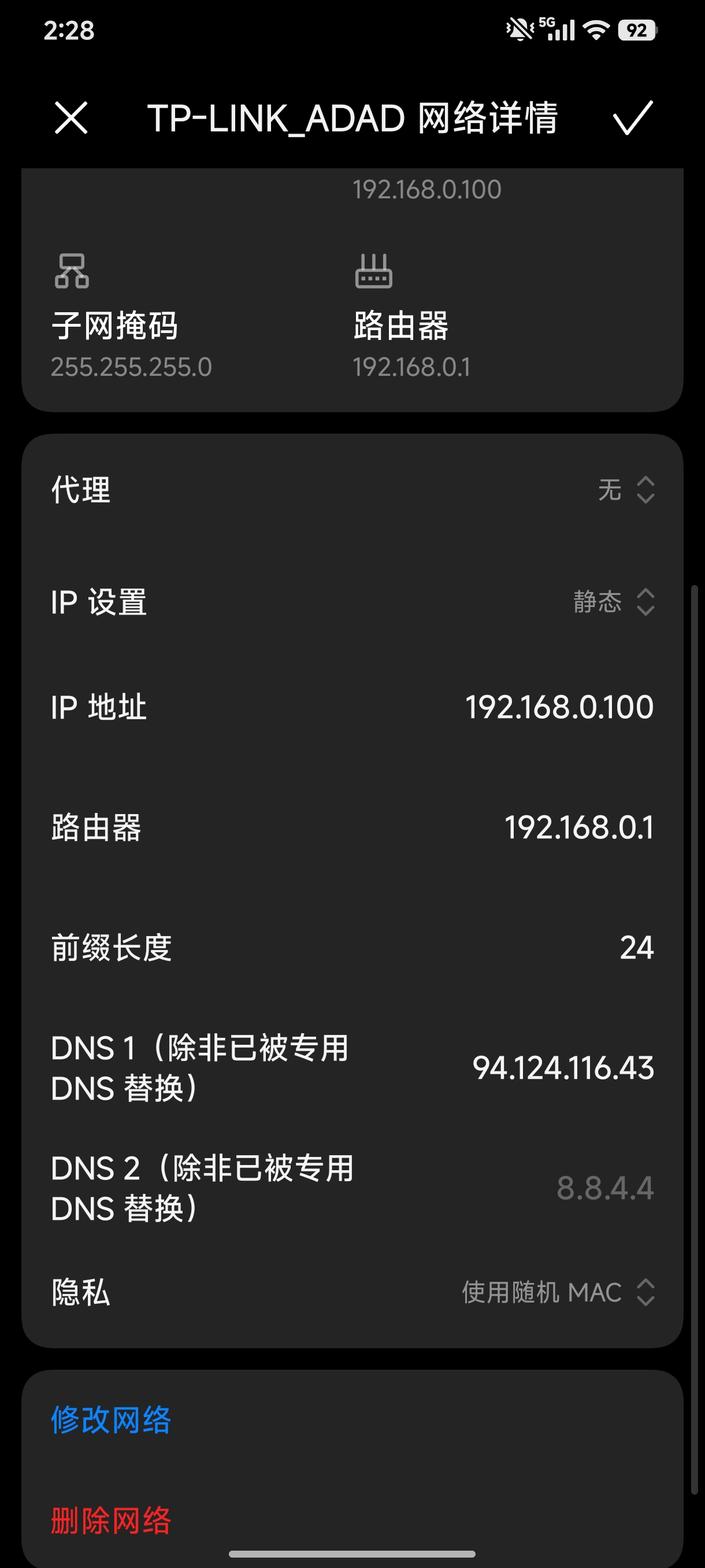
Task: Tap 修改网络 to modify the network
Action: 112,1420
